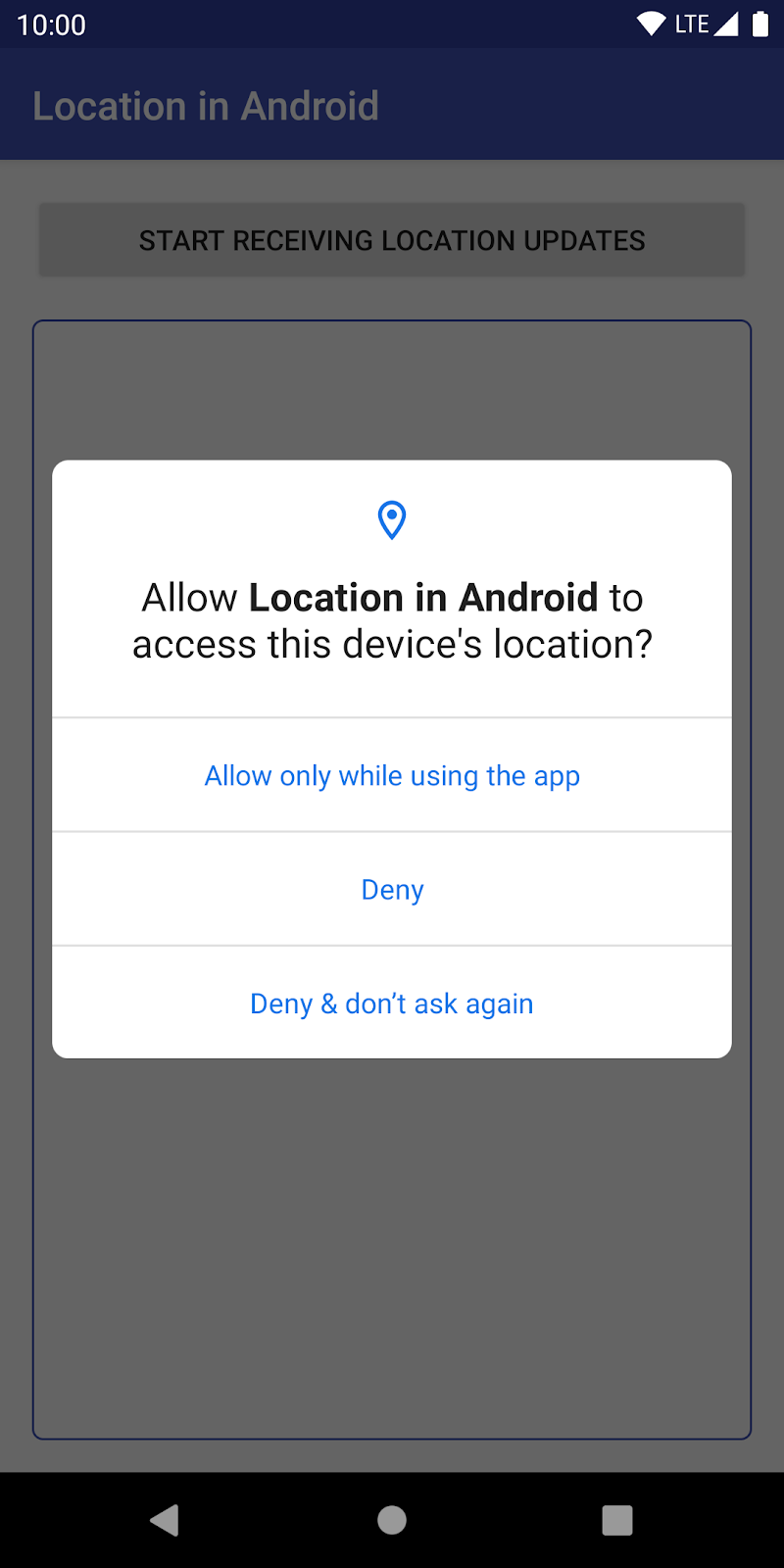The image size is (784, 1568).
Task: Tap Deny to refuse location access
Action: tap(391, 889)
